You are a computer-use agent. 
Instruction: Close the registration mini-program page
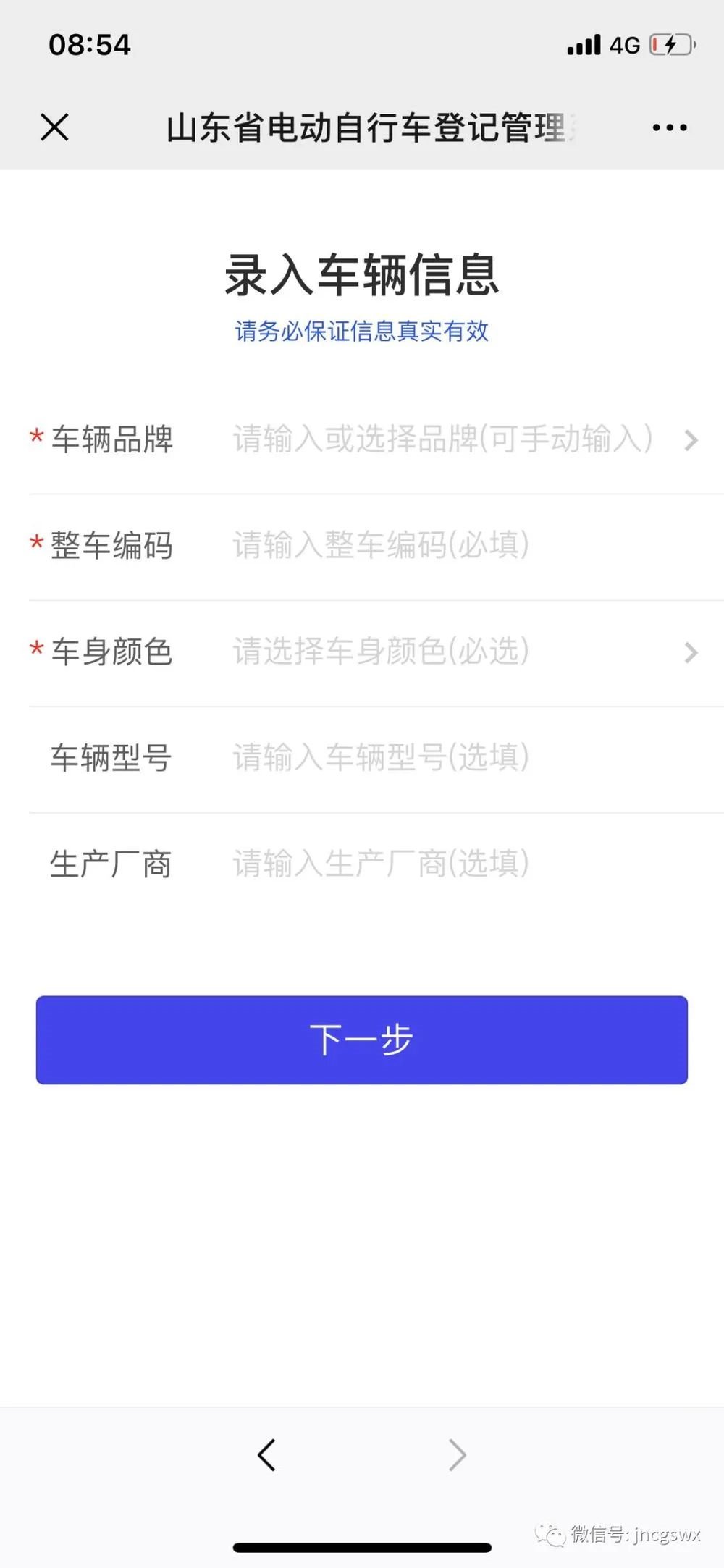point(54,127)
